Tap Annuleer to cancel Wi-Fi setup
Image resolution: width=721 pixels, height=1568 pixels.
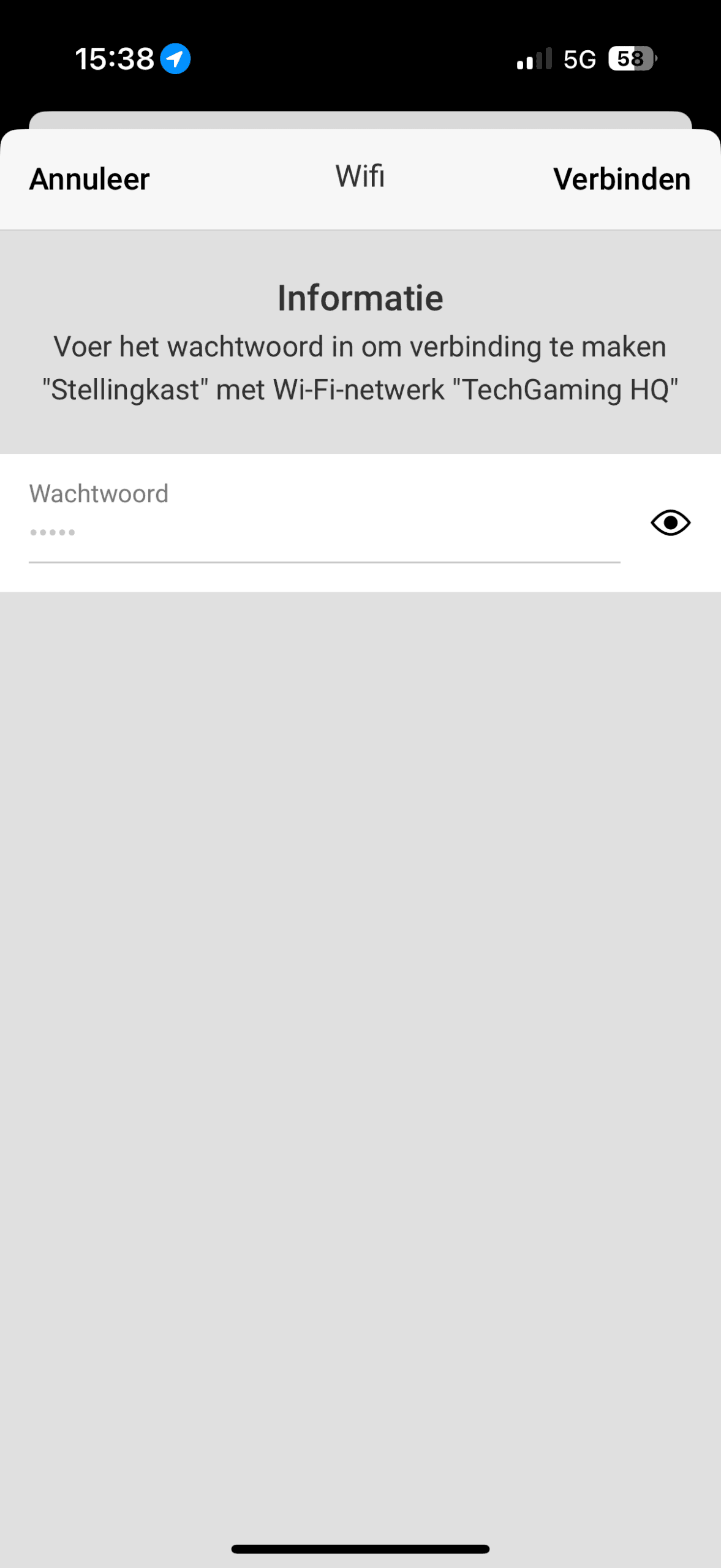coord(89,179)
